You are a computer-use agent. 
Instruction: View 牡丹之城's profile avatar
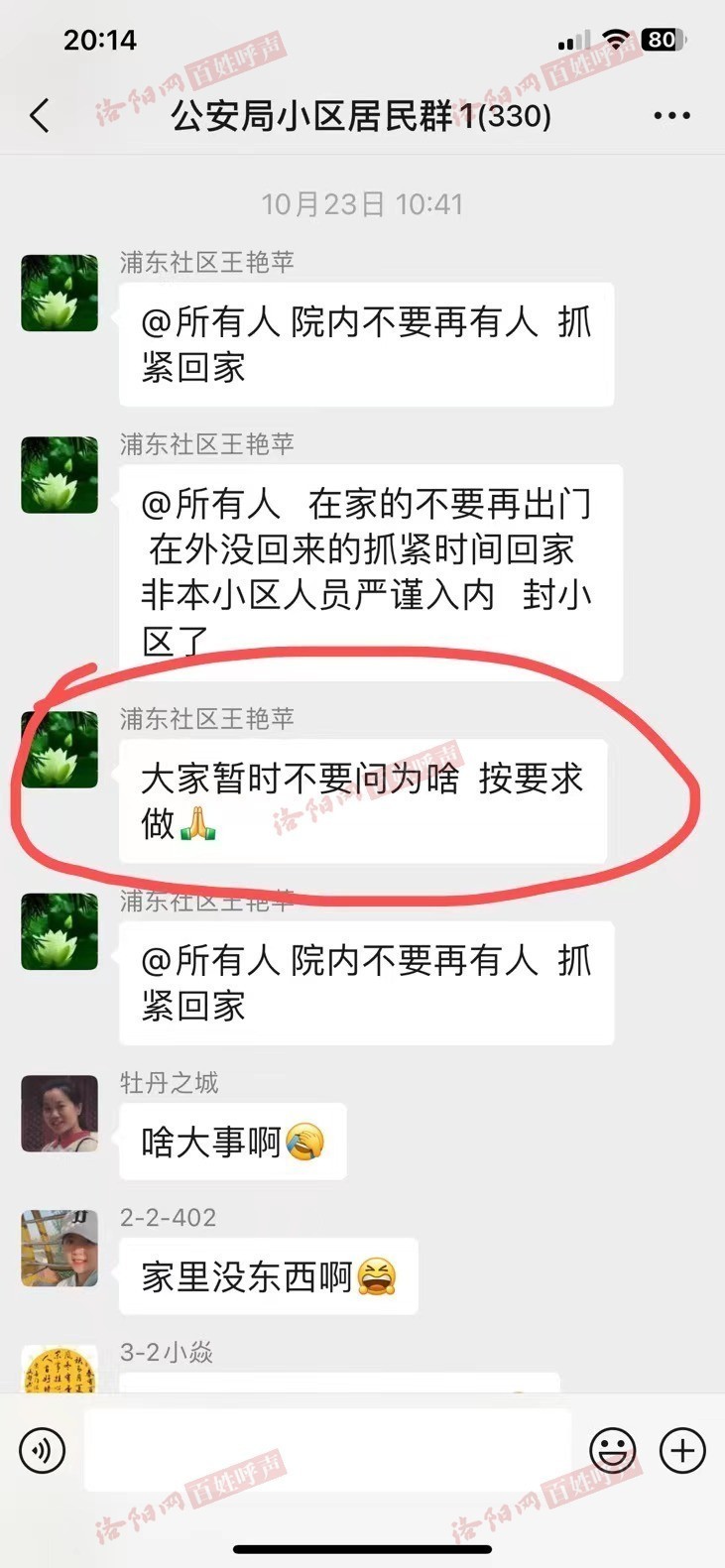pyautogui.click(x=60, y=1114)
